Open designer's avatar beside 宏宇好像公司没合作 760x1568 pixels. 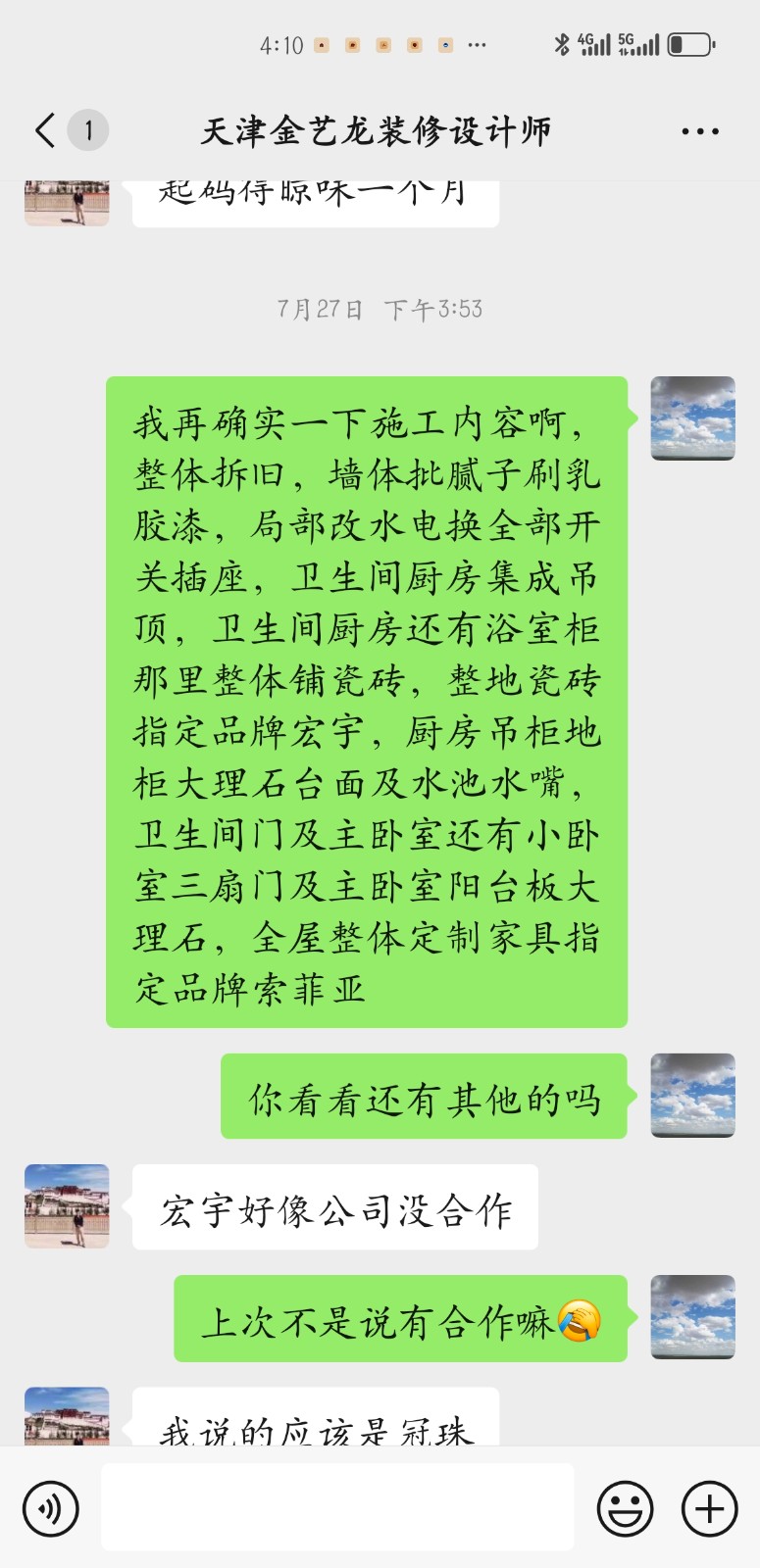(x=67, y=1205)
